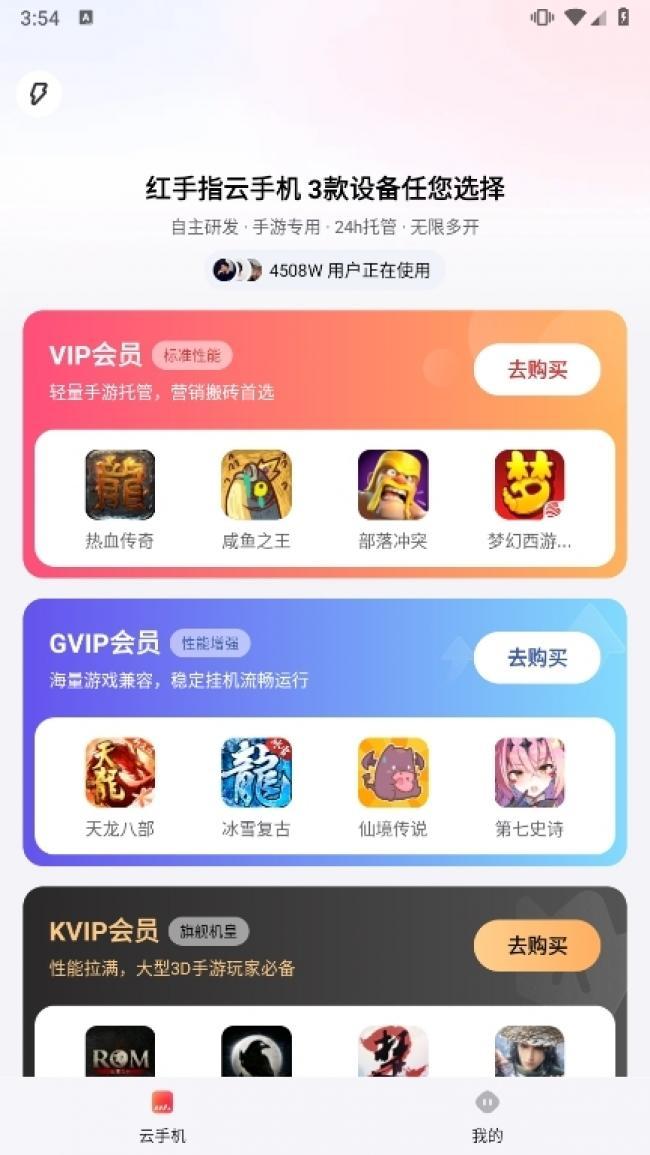Choose the 第七史诗 game icon
The height and width of the screenshot is (1155, 650).
pyautogui.click(x=529, y=773)
